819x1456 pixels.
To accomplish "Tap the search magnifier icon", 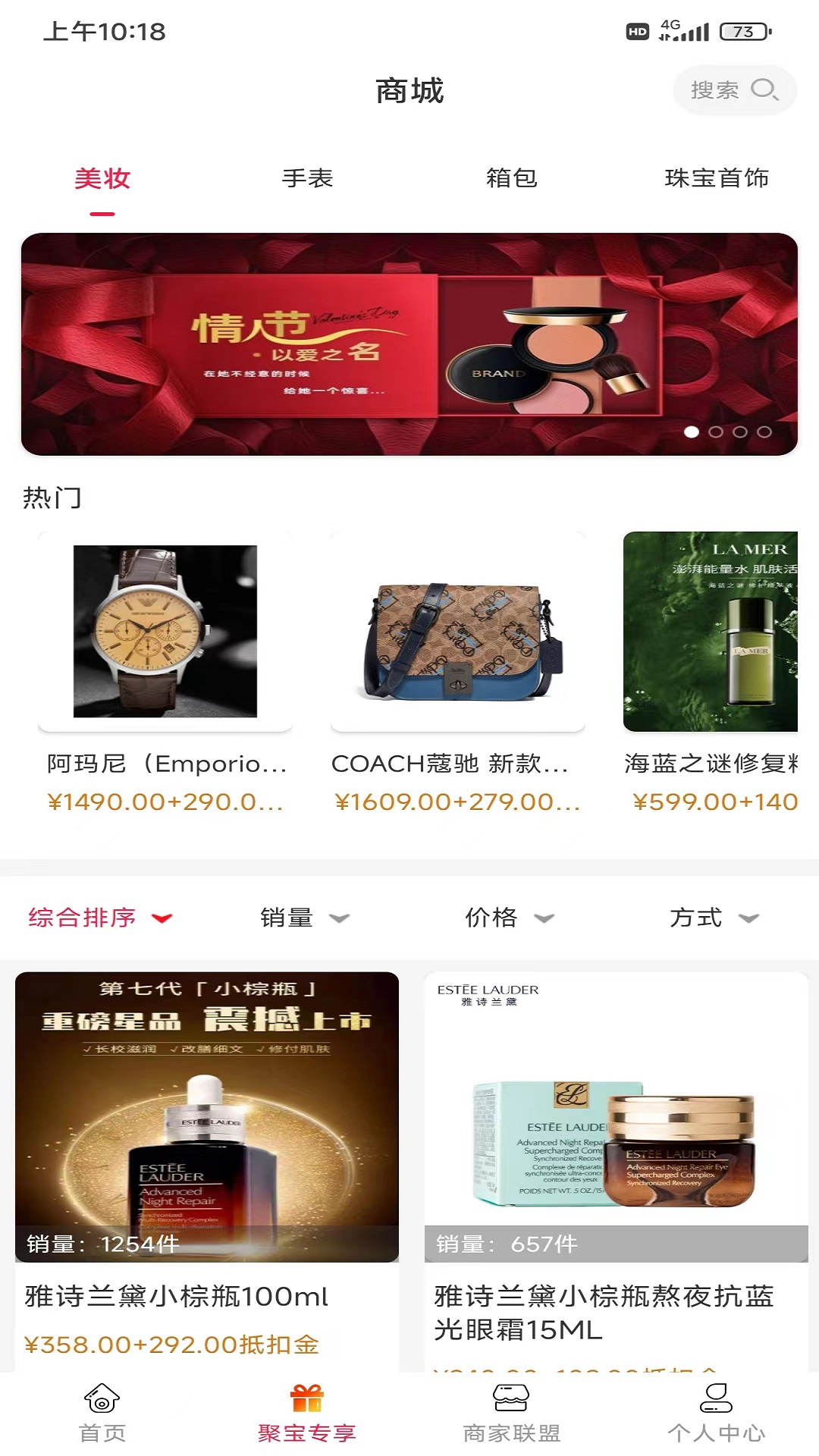I will [x=765, y=89].
